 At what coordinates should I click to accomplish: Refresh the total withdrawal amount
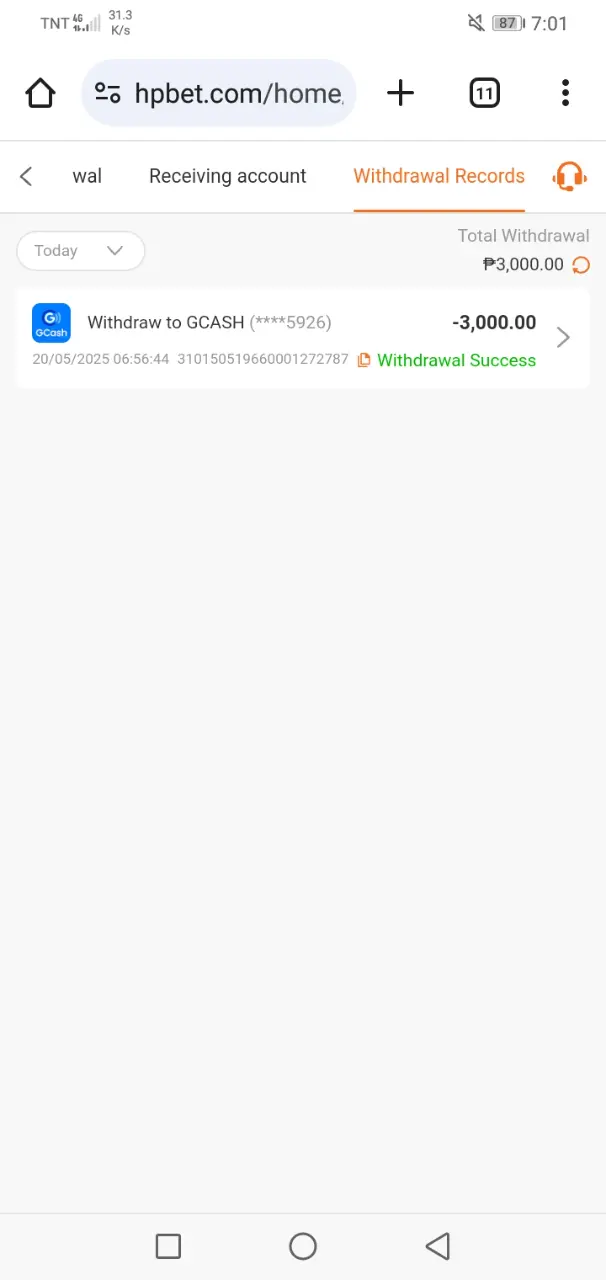581,265
